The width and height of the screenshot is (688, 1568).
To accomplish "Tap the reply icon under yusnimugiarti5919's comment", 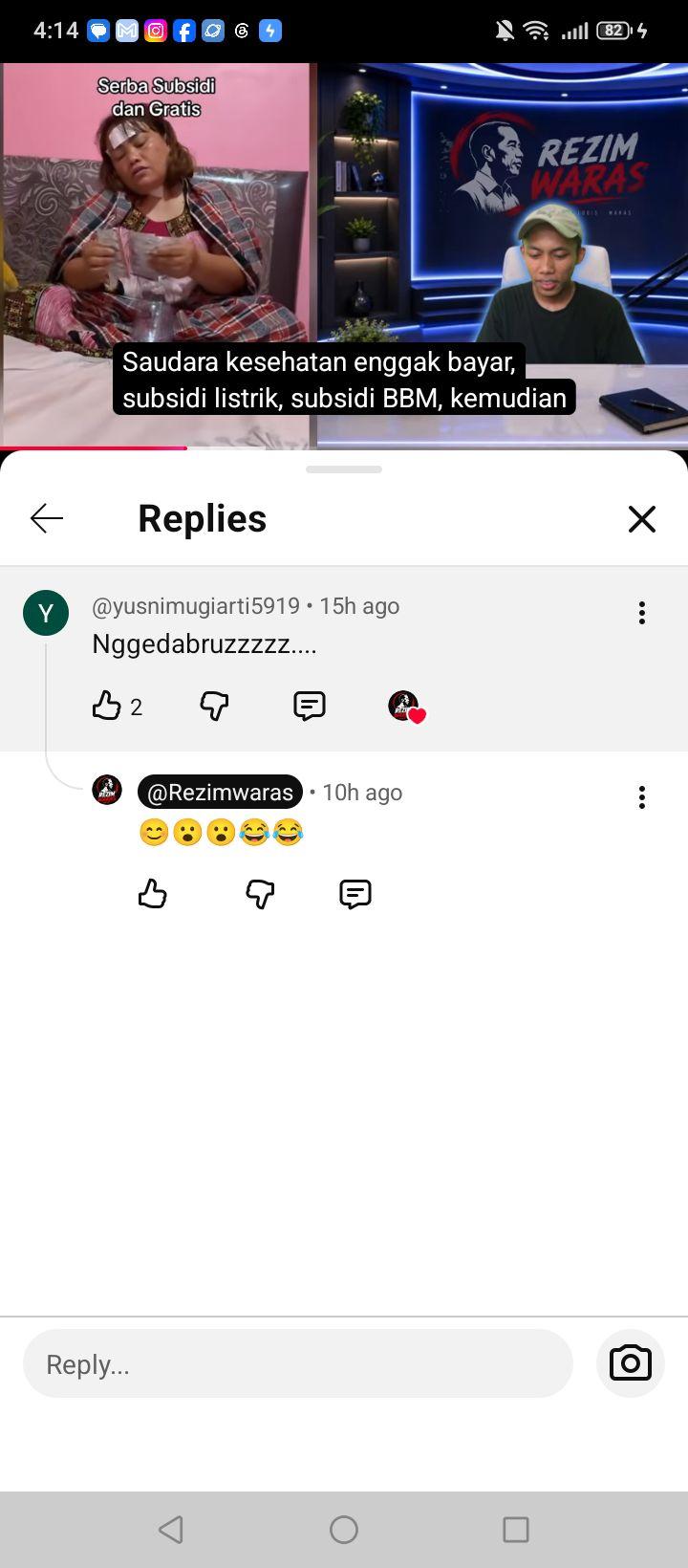I will click(310, 706).
